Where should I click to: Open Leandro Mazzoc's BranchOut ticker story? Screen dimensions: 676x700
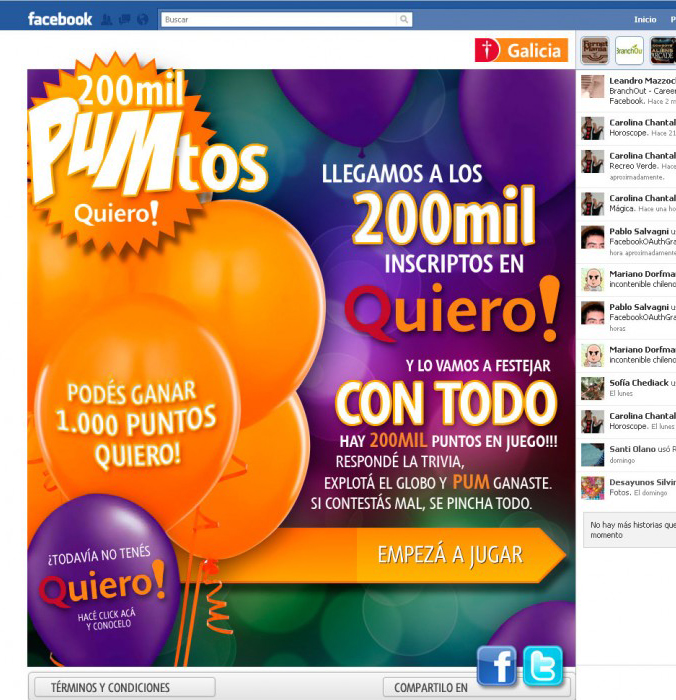click(x=630, y=90)
